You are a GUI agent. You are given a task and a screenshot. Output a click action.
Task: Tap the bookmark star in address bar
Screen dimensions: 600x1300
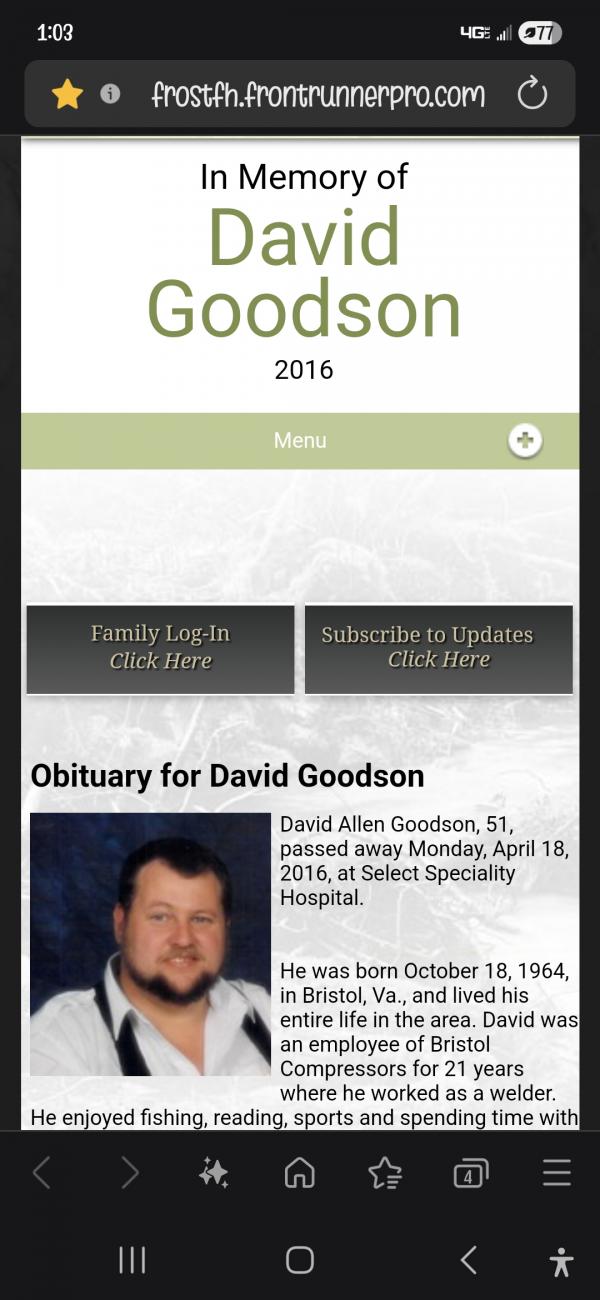point(67,94)
